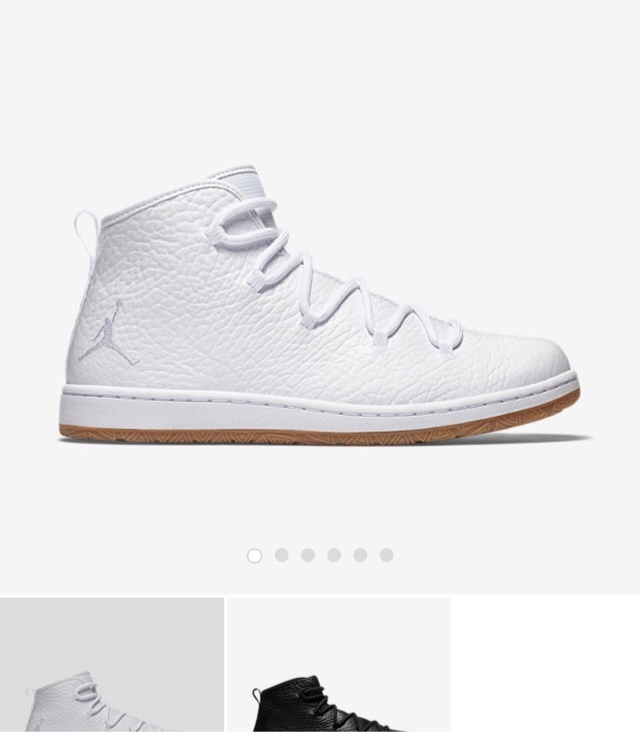
Task: Select the black colorway thumbnail
Action: (x=339, y=666)
